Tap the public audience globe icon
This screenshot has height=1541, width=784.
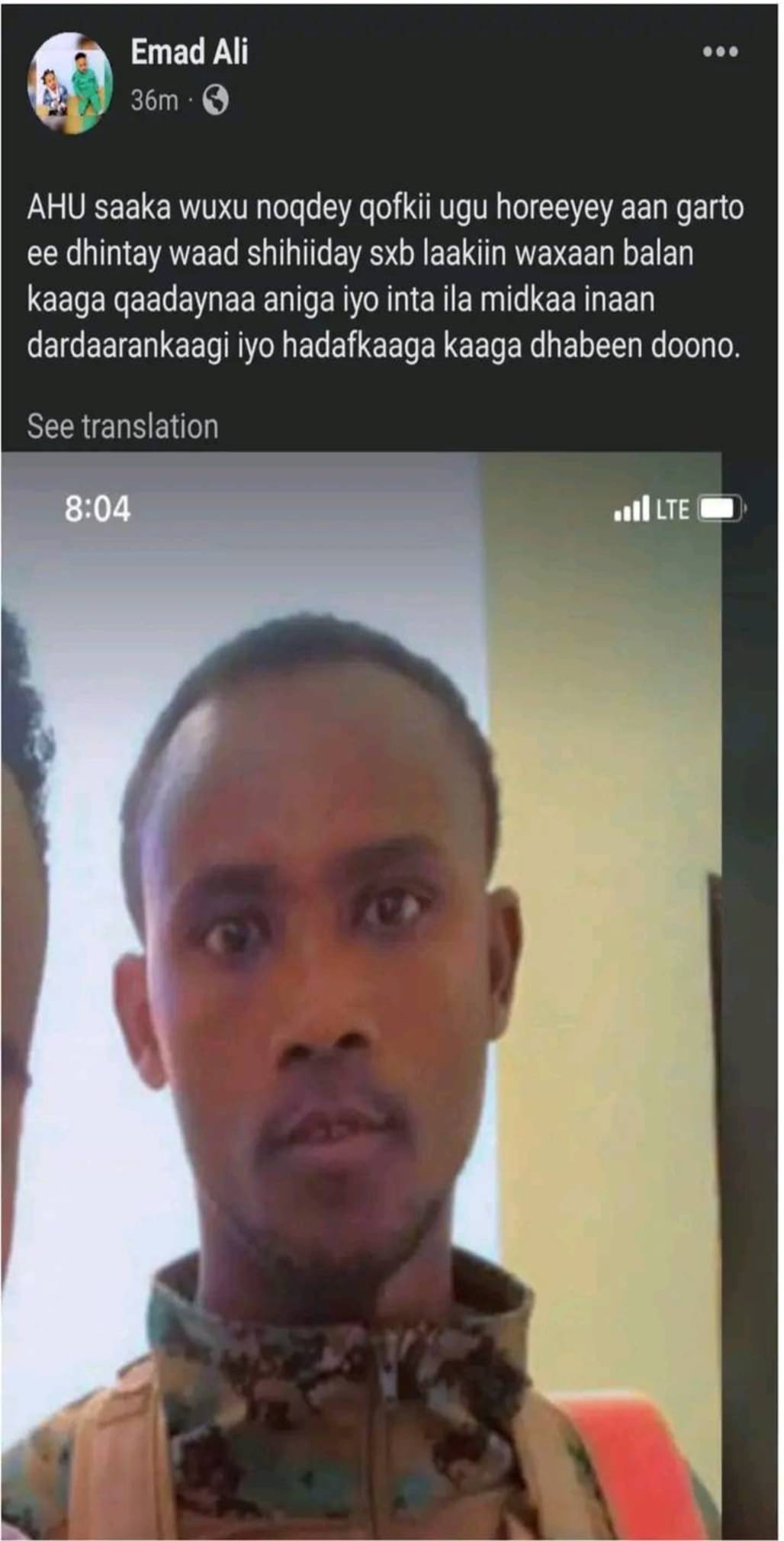click(x=216, y=100)
